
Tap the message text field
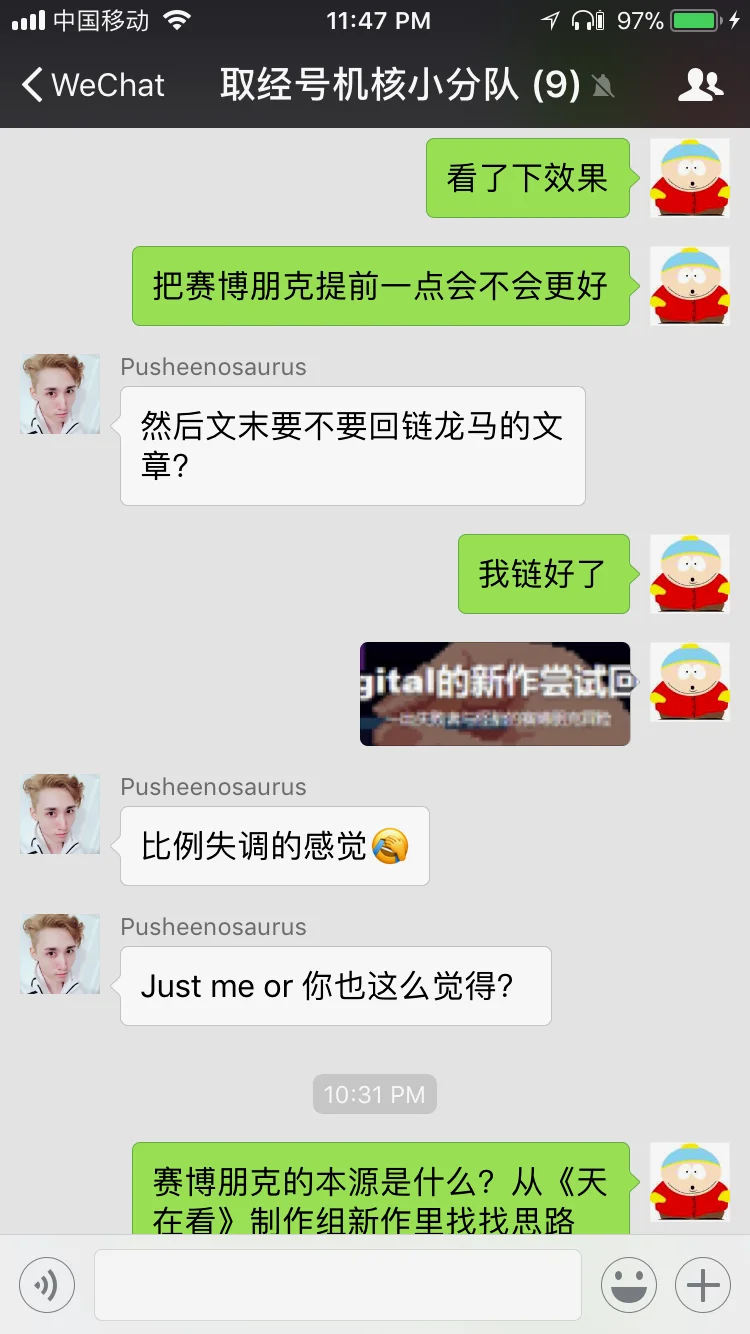(337, 1285)
